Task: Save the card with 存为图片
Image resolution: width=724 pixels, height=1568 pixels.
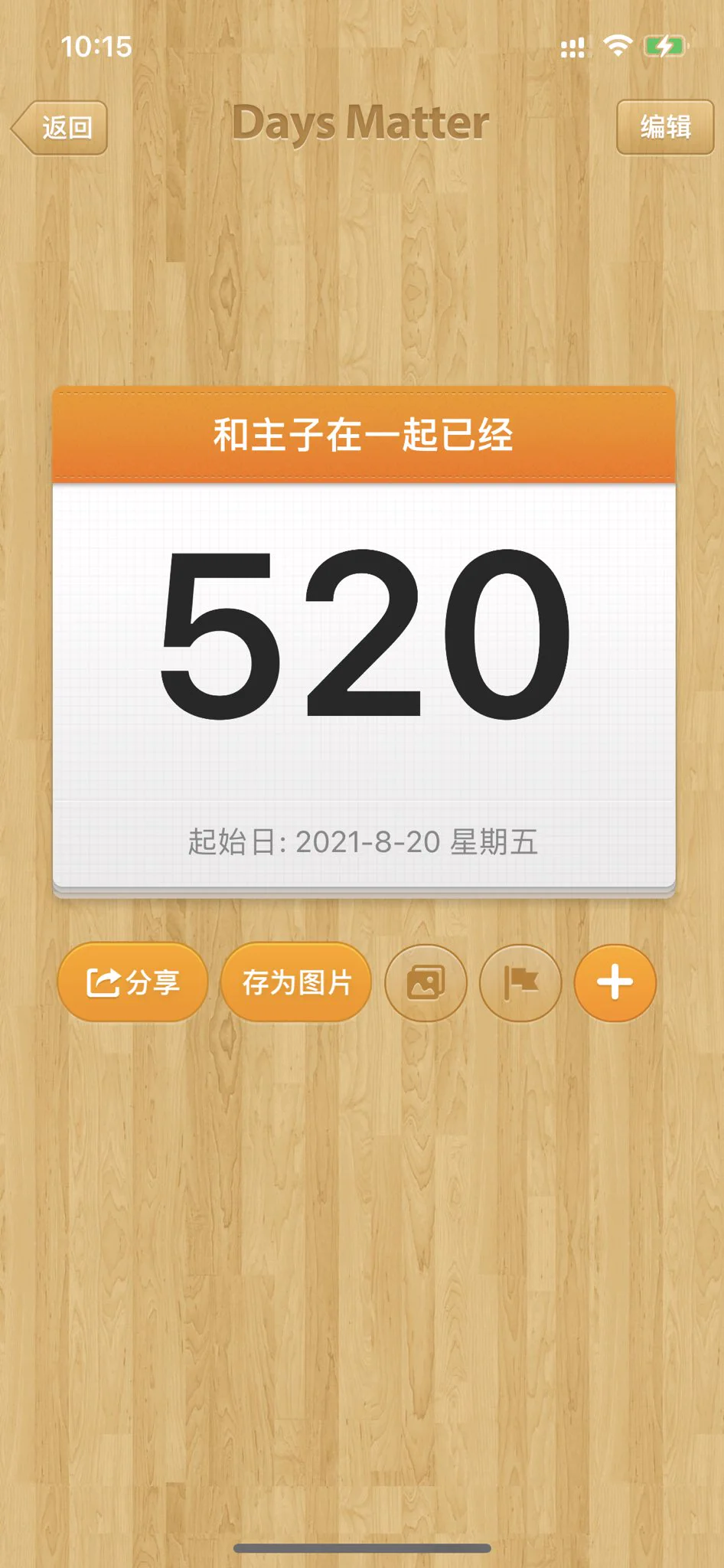Action: click(x=296, y=982)
